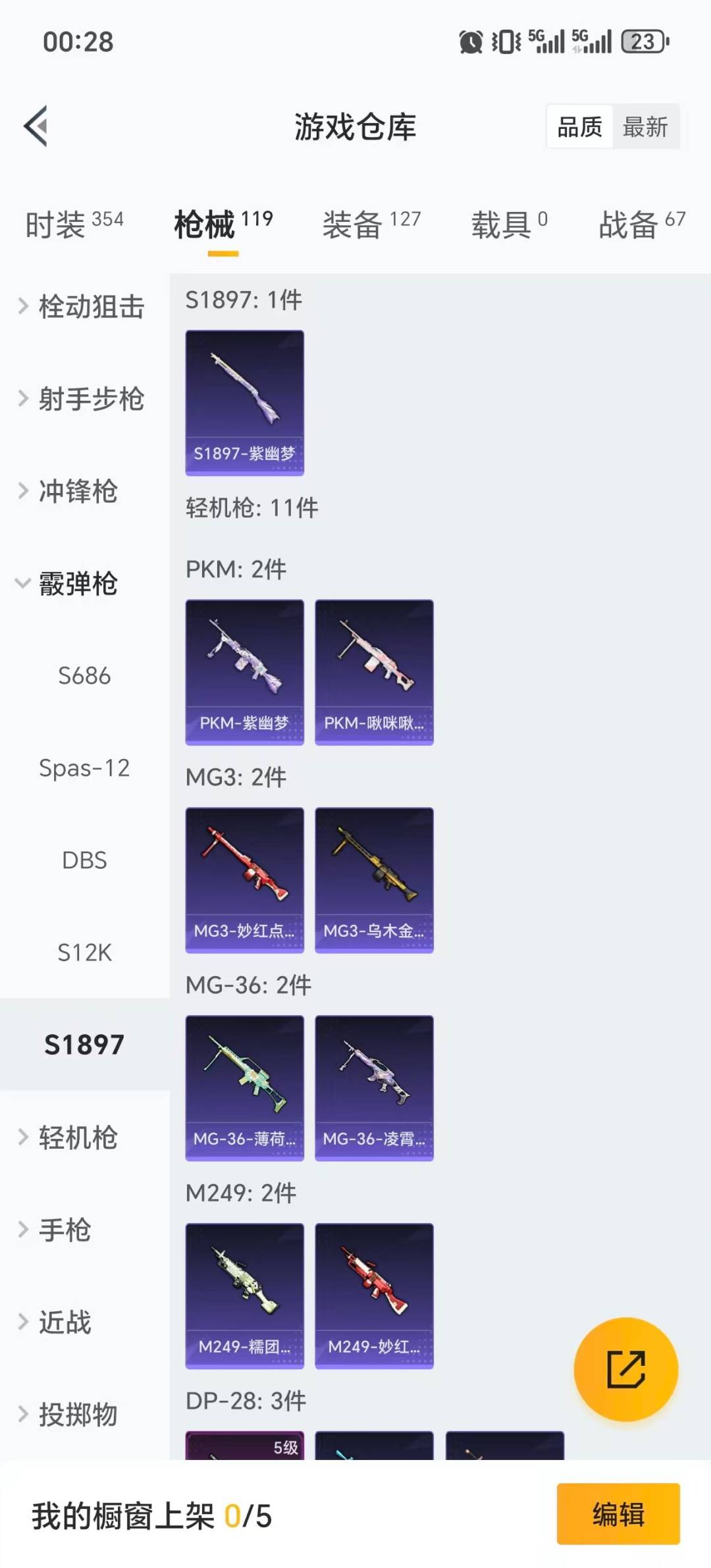This screenshot has width=711, height=1568.
Task: Select the S1897 category in the sidebar
Action: pyautogui.click(x=85, y=1044)
